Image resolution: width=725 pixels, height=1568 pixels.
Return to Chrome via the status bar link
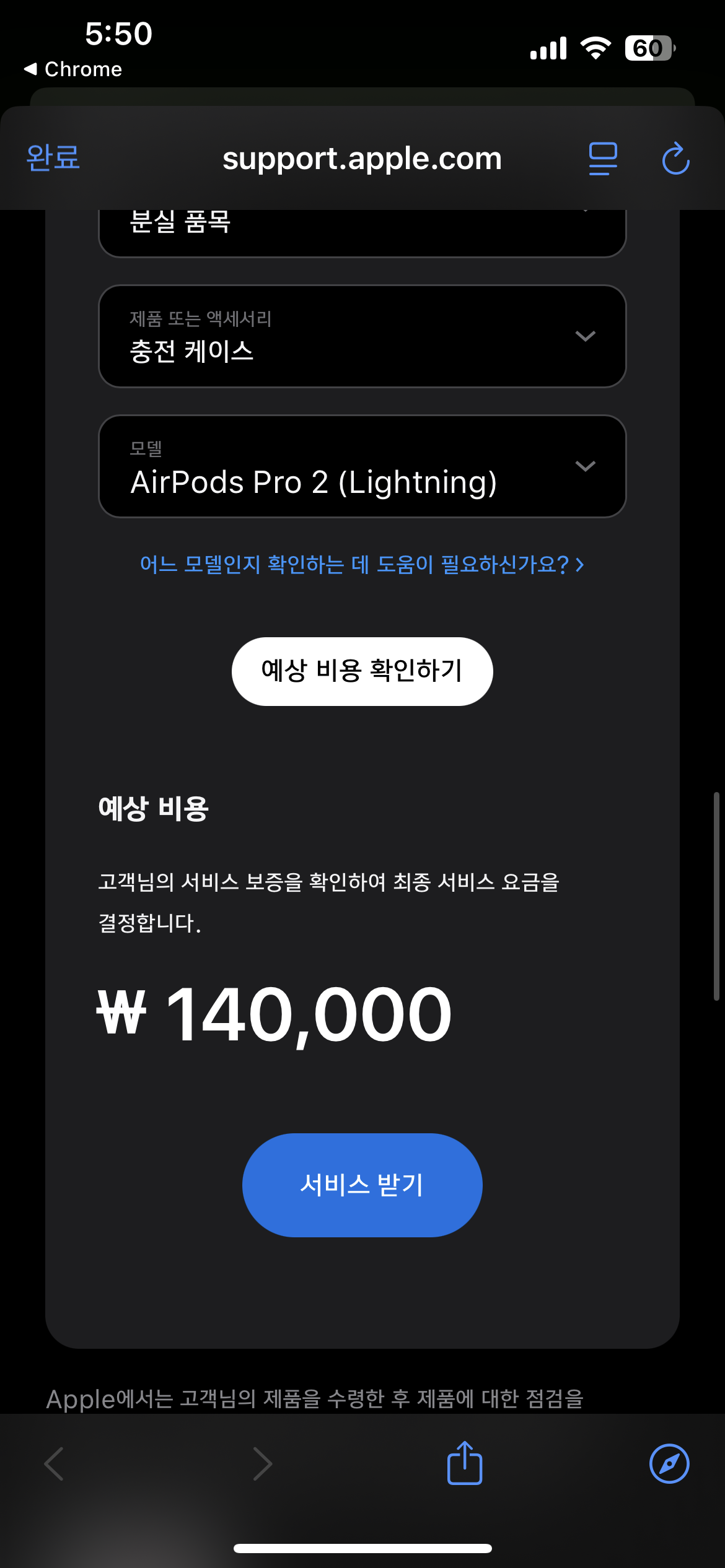tap(73, 69)
